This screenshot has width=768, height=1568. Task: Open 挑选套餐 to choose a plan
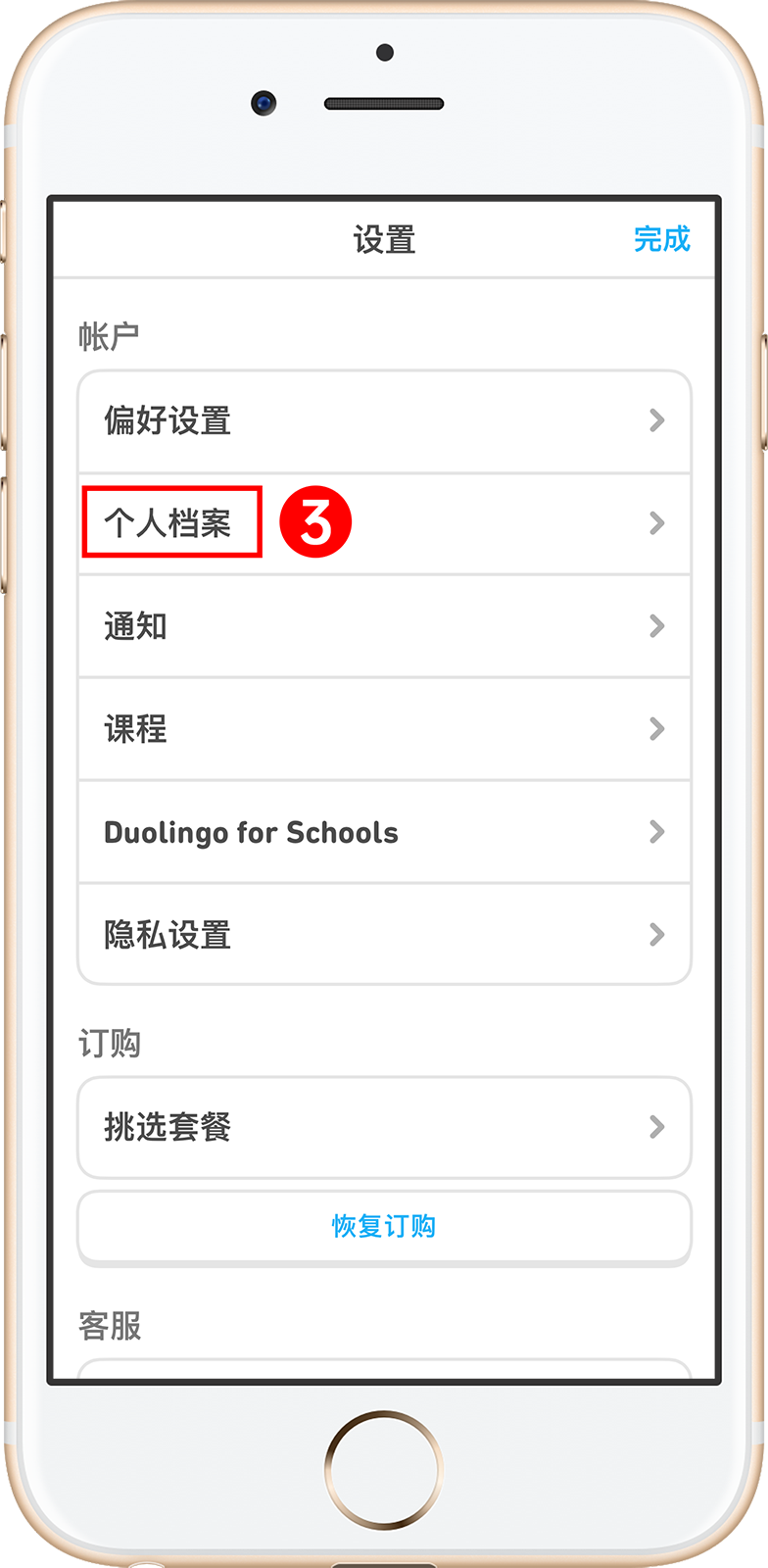(384, 1127)
